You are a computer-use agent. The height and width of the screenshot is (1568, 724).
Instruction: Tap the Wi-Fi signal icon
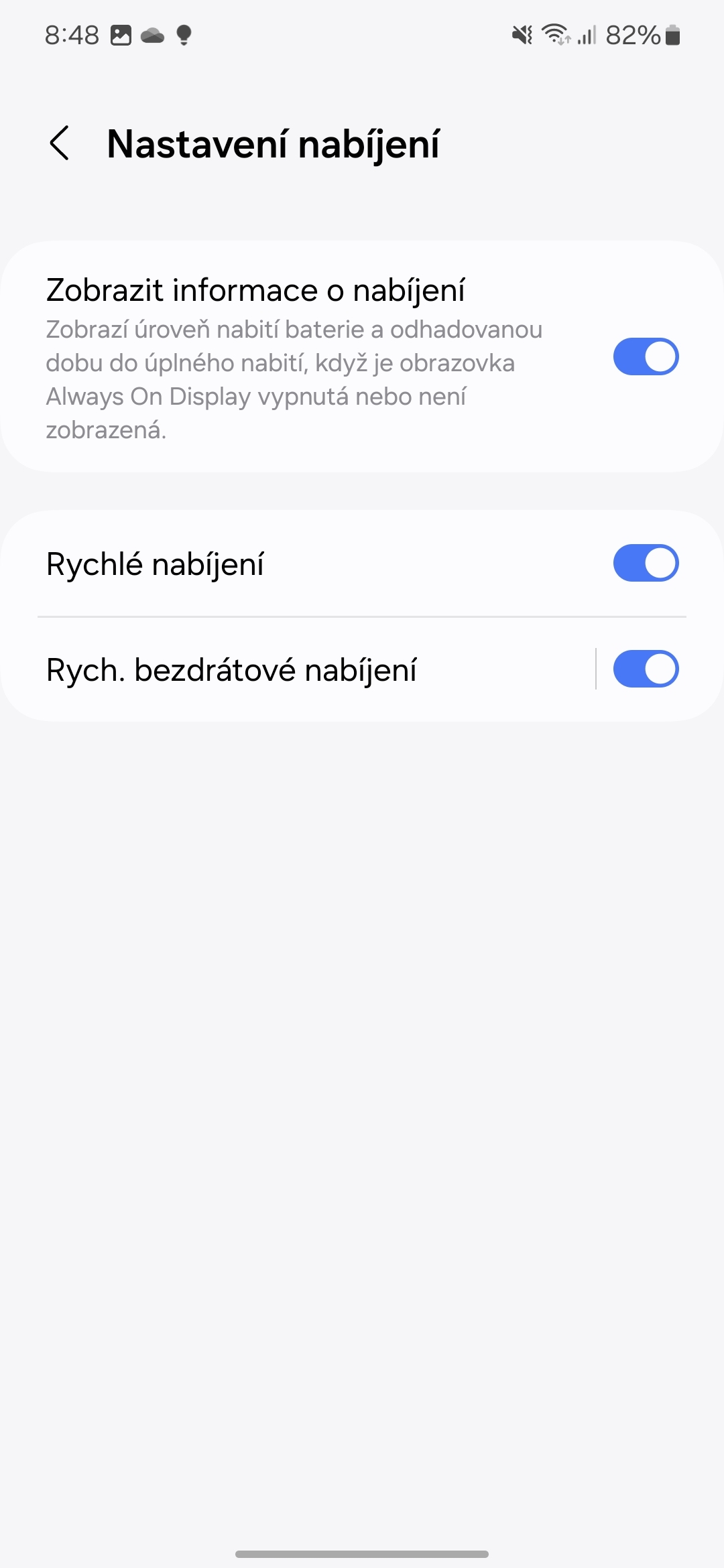(x=556, y=35)
